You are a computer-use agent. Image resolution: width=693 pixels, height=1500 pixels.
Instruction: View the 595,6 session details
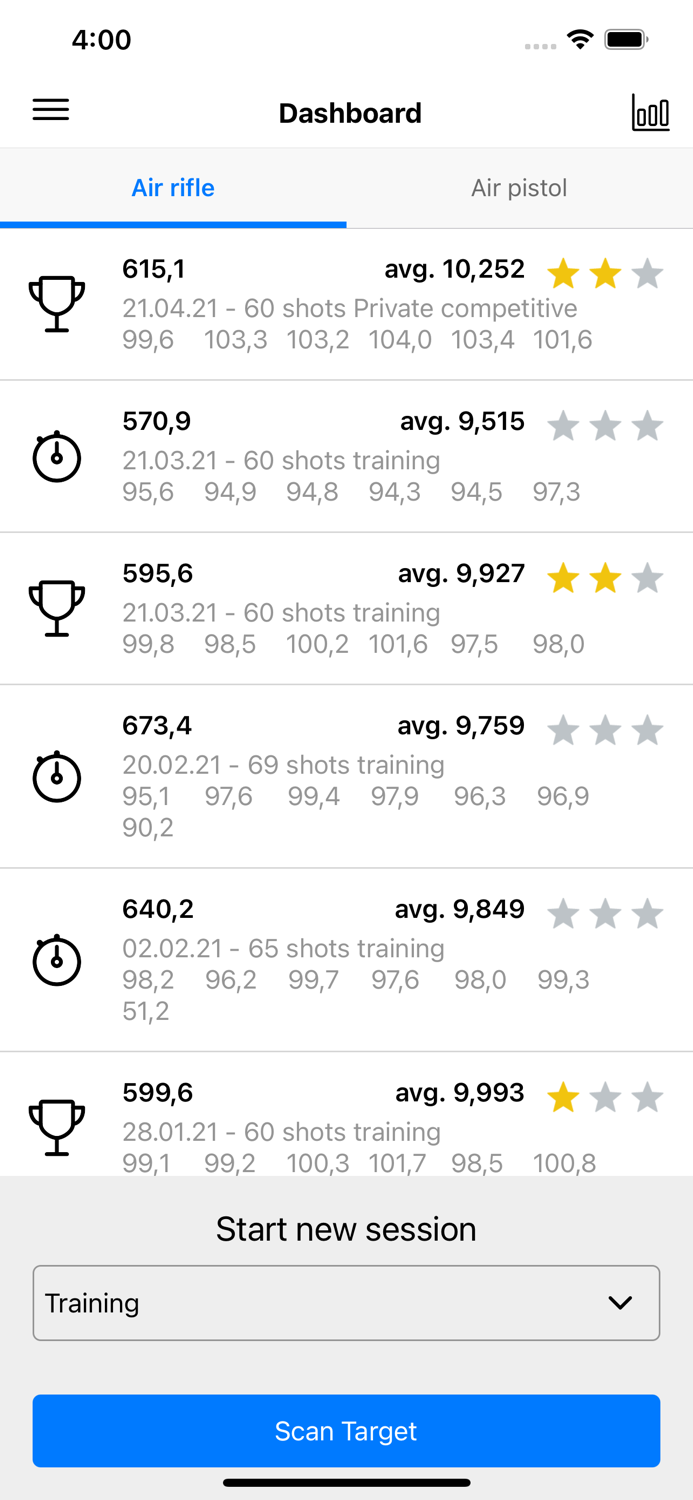click(346, 608)
